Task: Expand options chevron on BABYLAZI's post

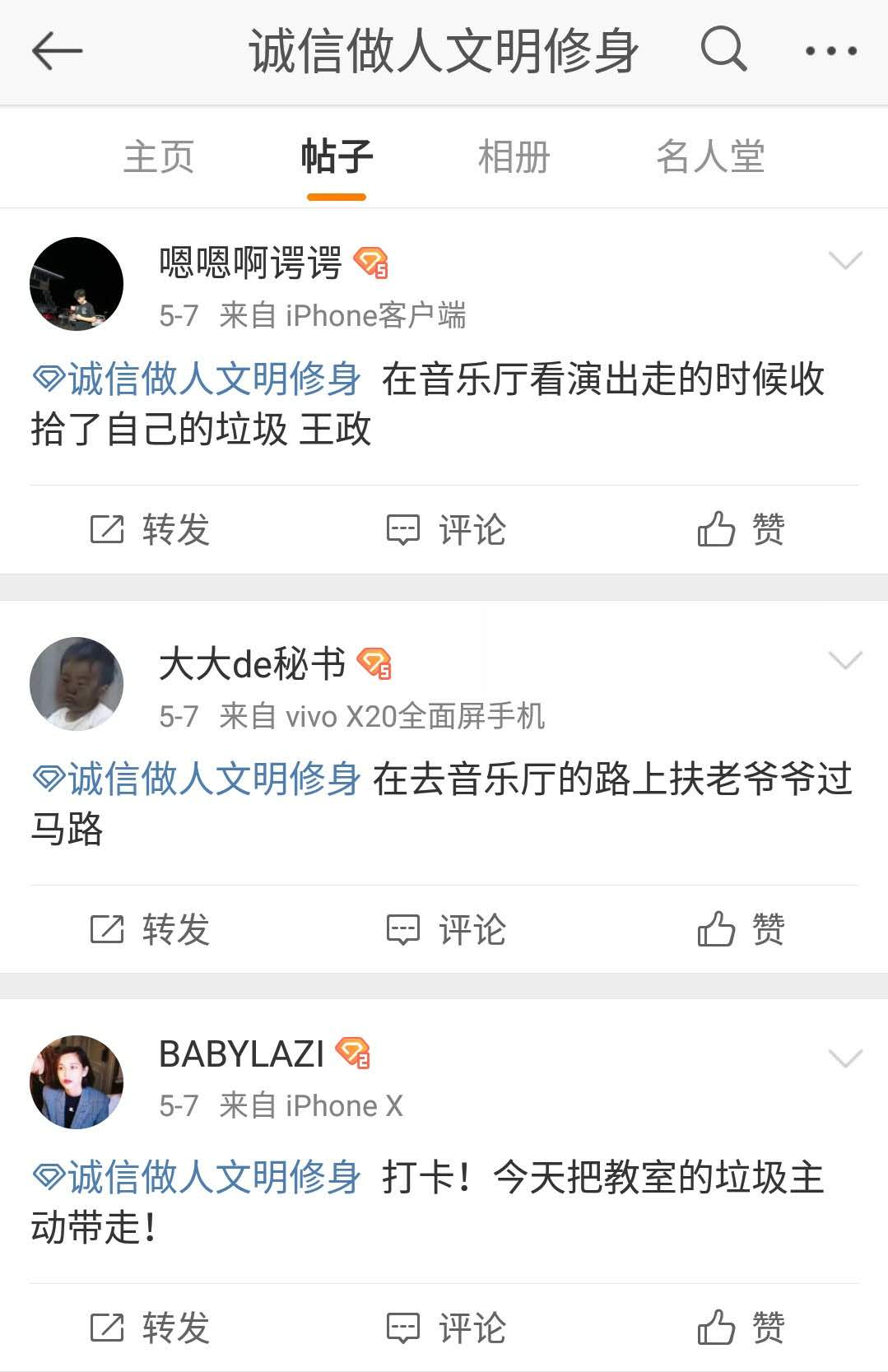Action: tap(845, 1058)
